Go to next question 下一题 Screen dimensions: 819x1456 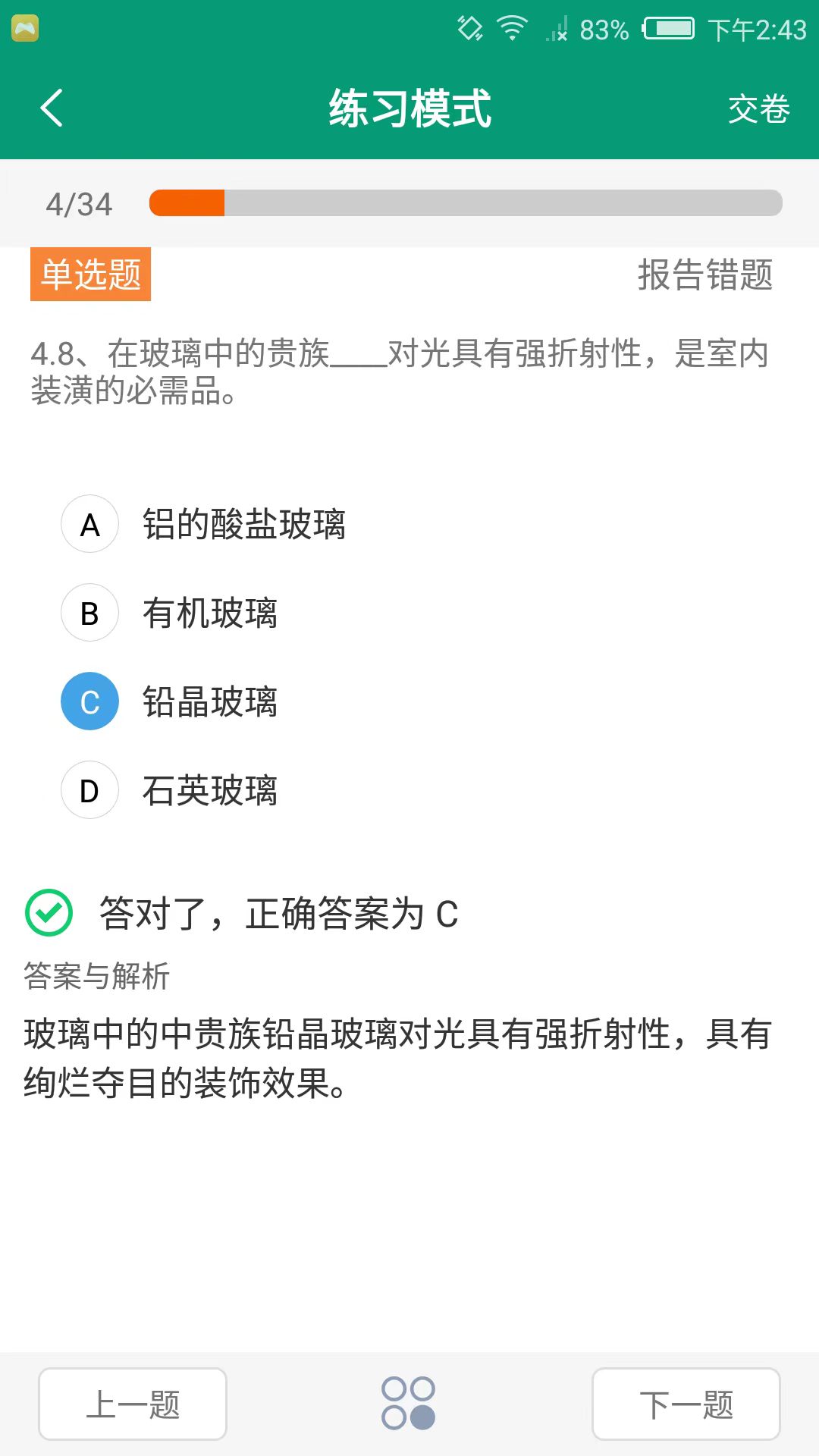[x=686, y=1404]
